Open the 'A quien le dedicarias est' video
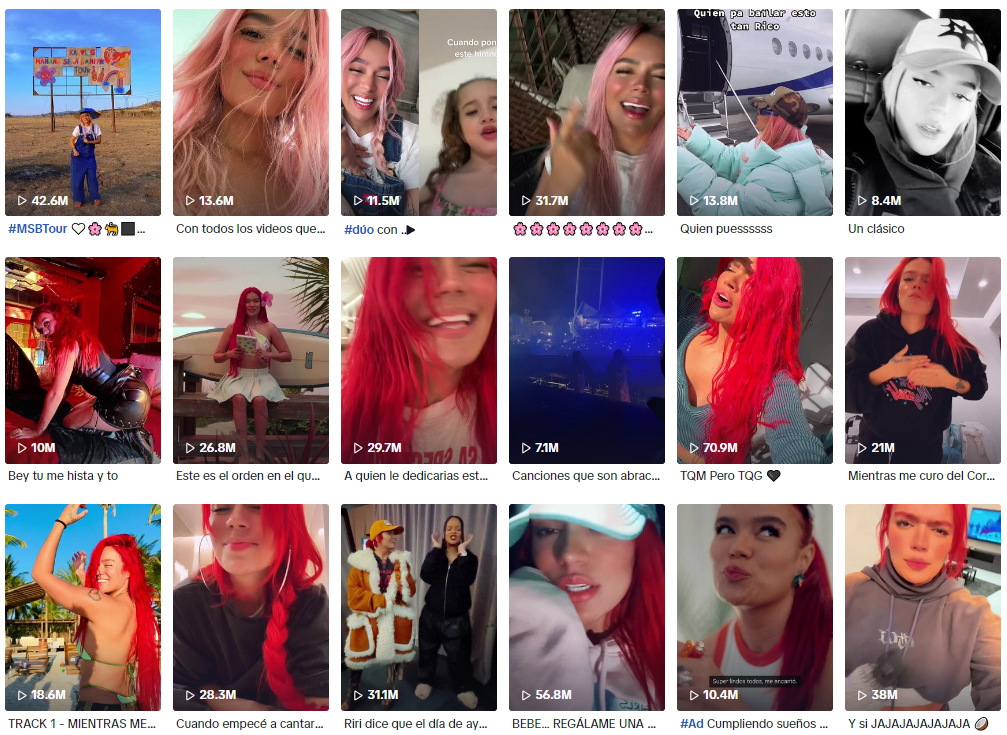The height and width of the screenshot is (735, 1007). pyautogui.click(x=419, y=360)
